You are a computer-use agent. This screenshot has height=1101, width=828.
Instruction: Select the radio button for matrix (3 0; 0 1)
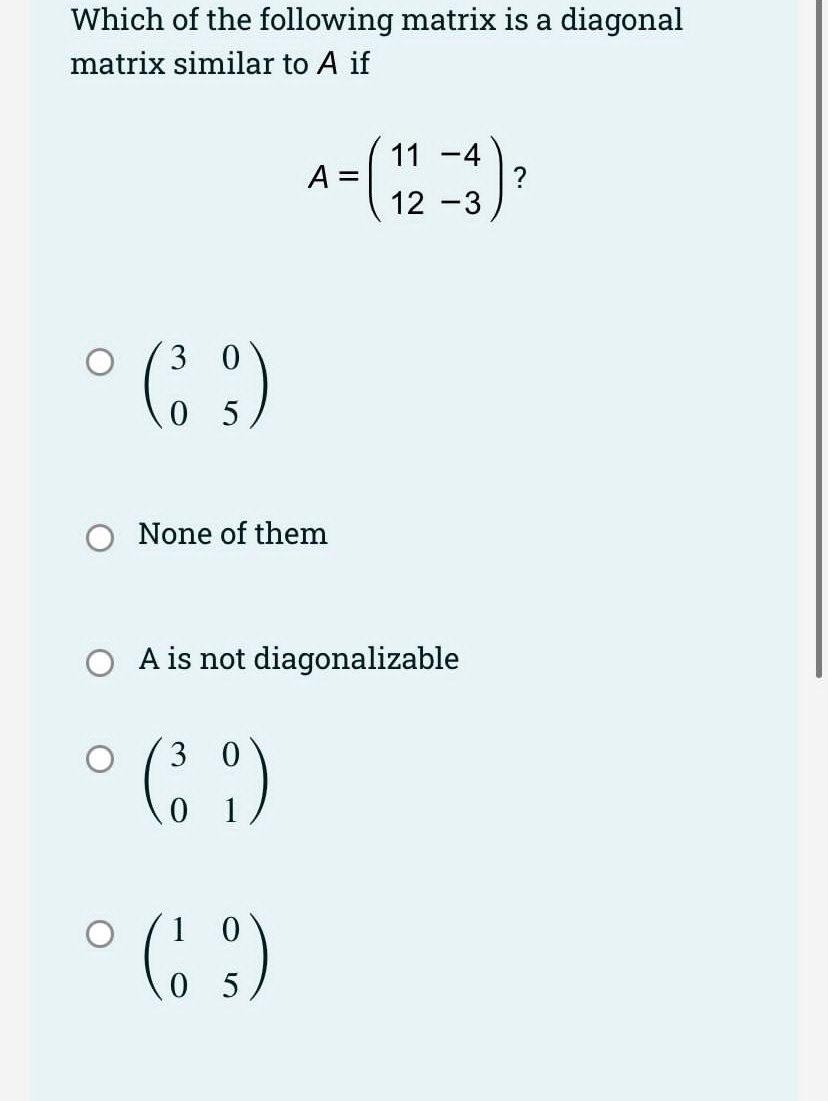[98, 760]
